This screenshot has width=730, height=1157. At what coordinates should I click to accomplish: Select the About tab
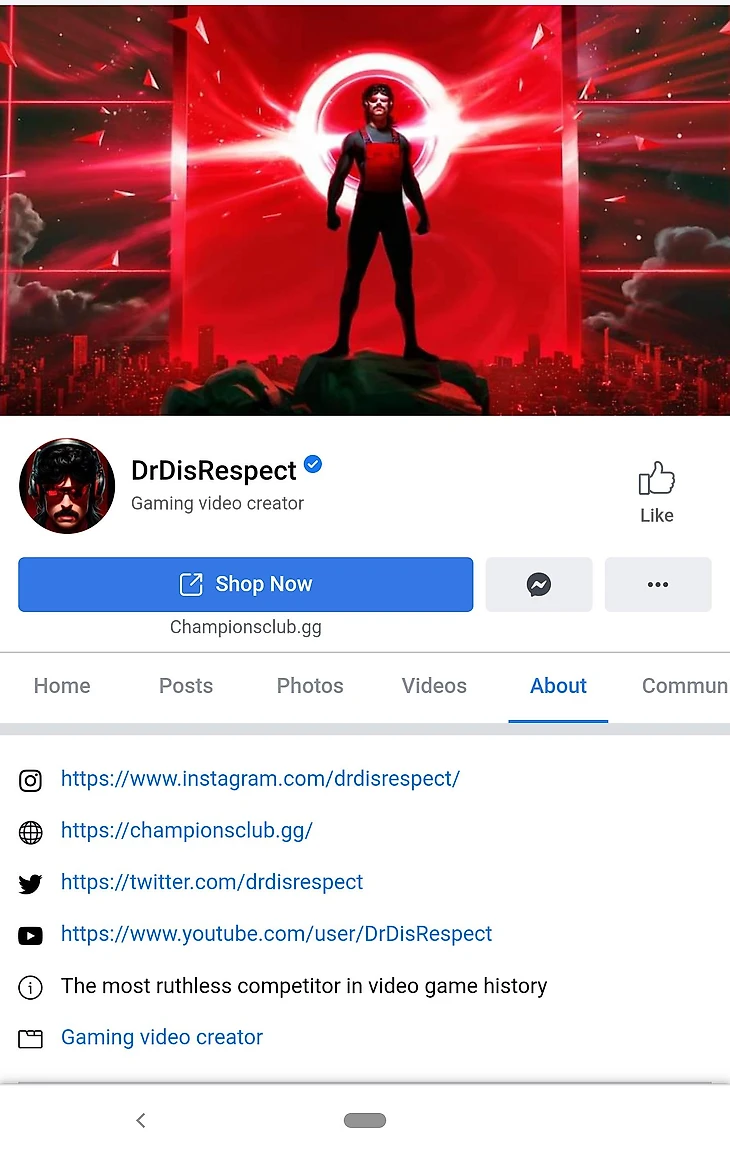click(558, 686)
